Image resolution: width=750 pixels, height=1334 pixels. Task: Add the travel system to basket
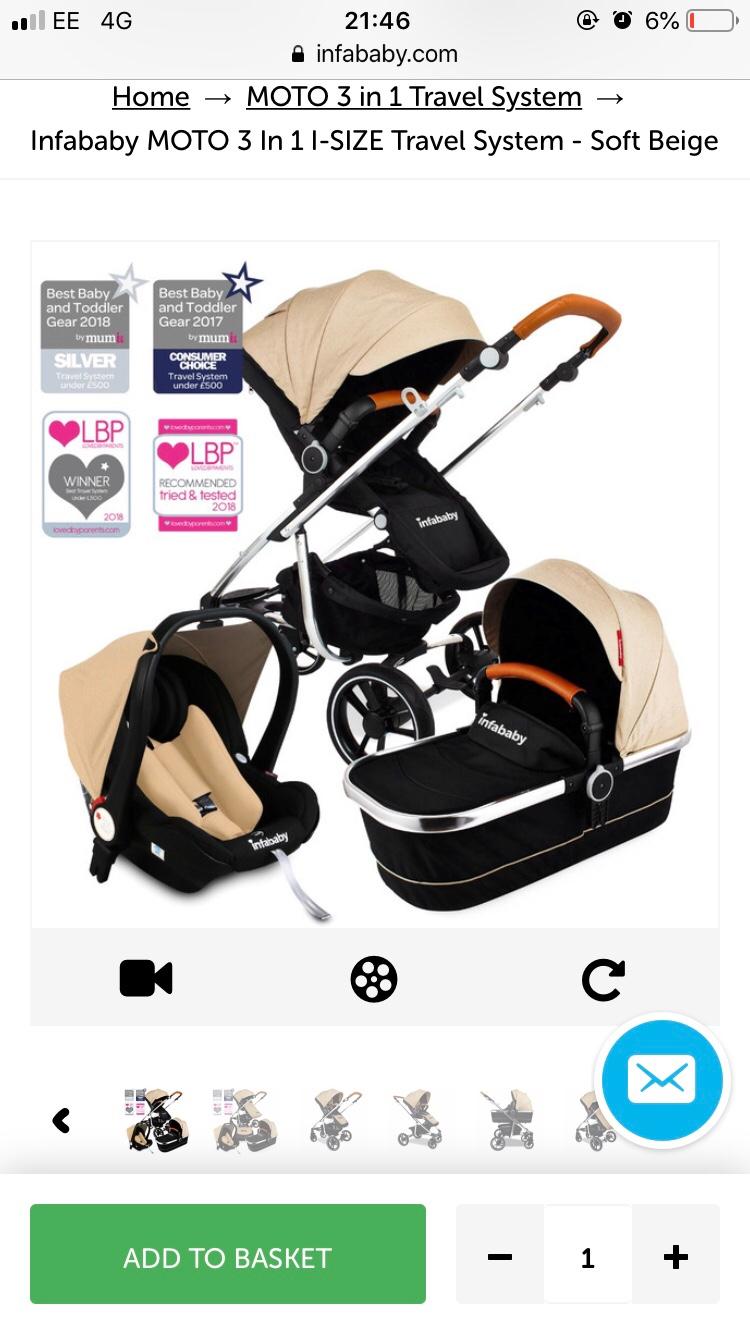[x=228, y=1254]
